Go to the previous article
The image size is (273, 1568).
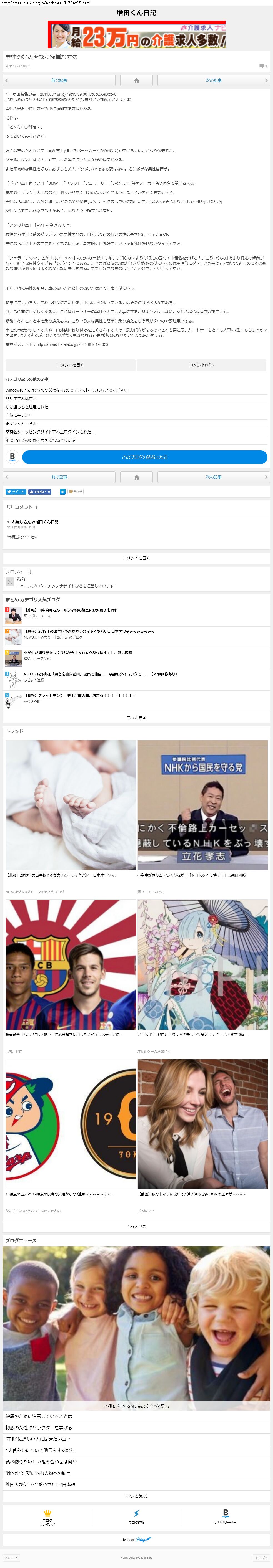pos(59,80)
